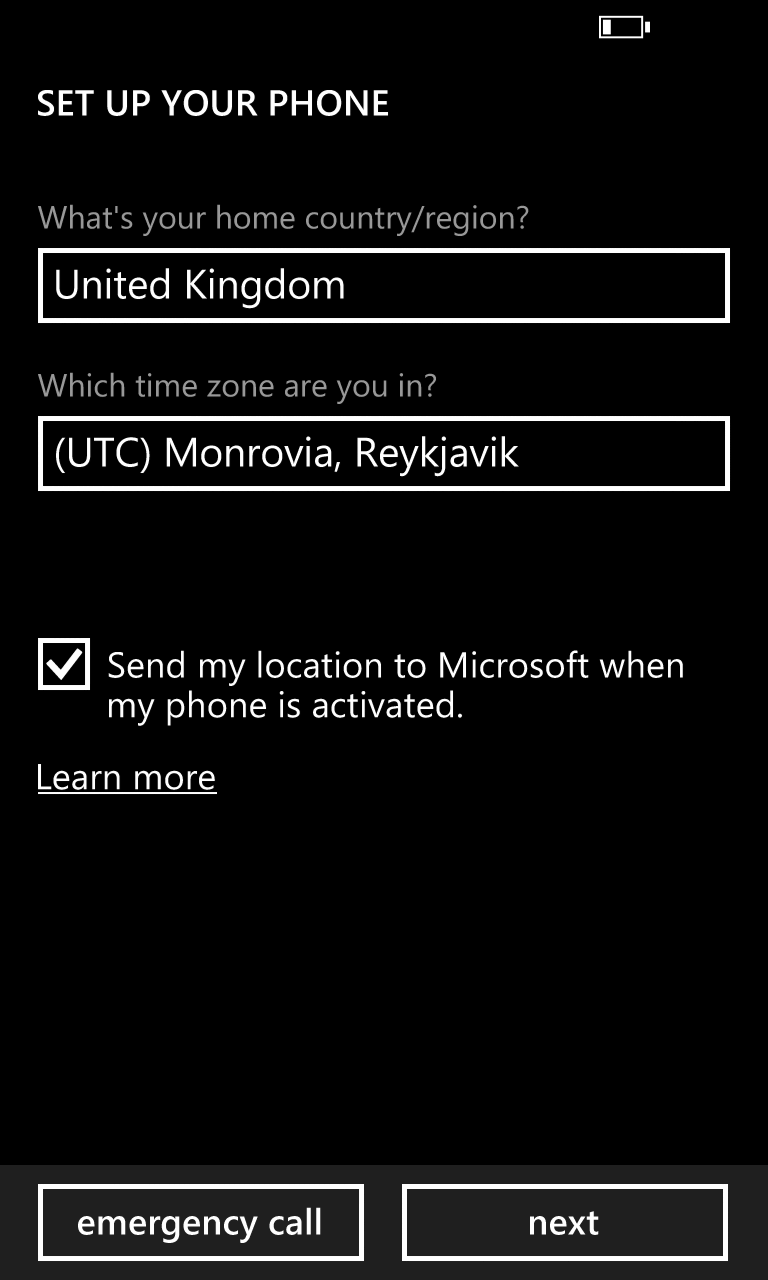Tap the emergency call button
The width and height of the screenshot is (768, 1280).
pyautogui.click(x=200, y=1222)
